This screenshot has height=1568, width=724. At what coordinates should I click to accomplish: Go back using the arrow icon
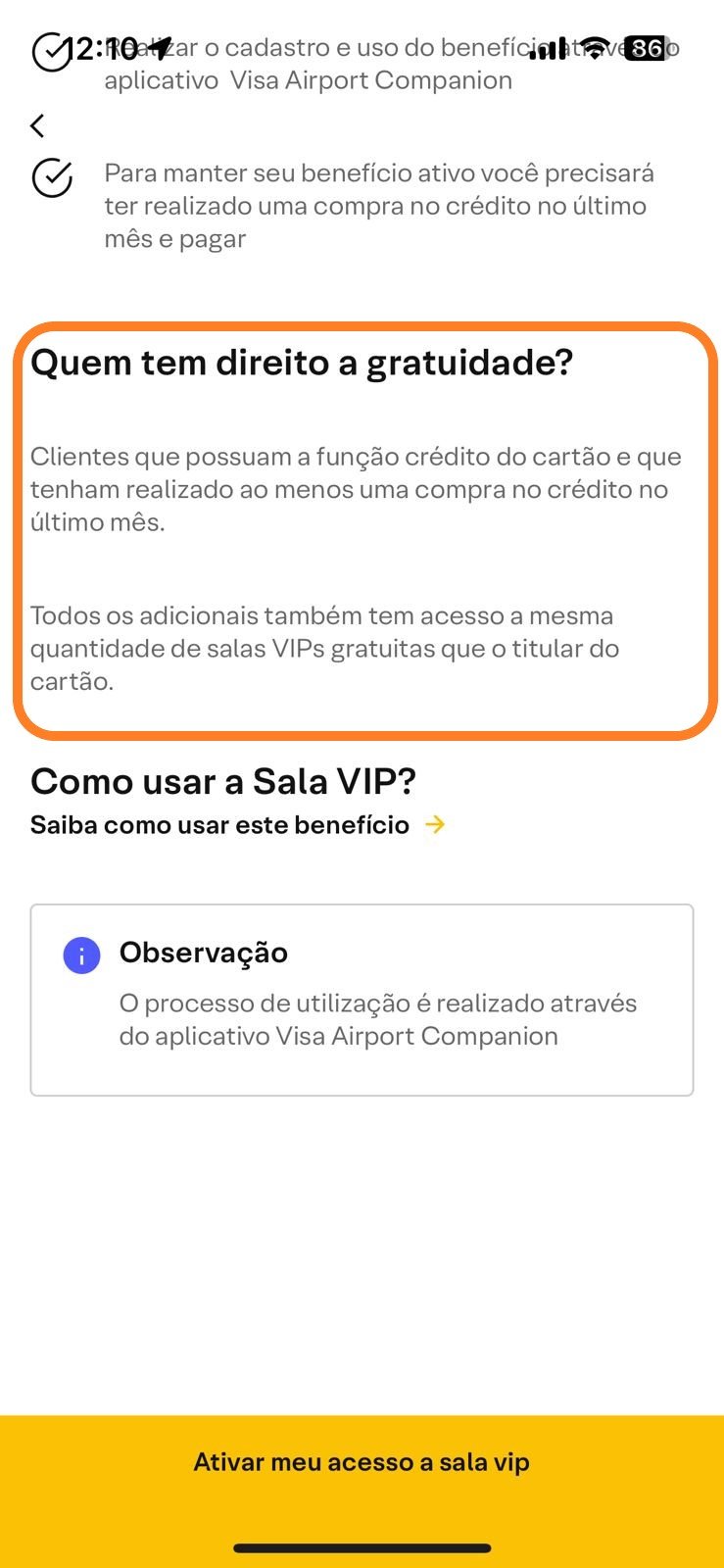tap(37, 125)
